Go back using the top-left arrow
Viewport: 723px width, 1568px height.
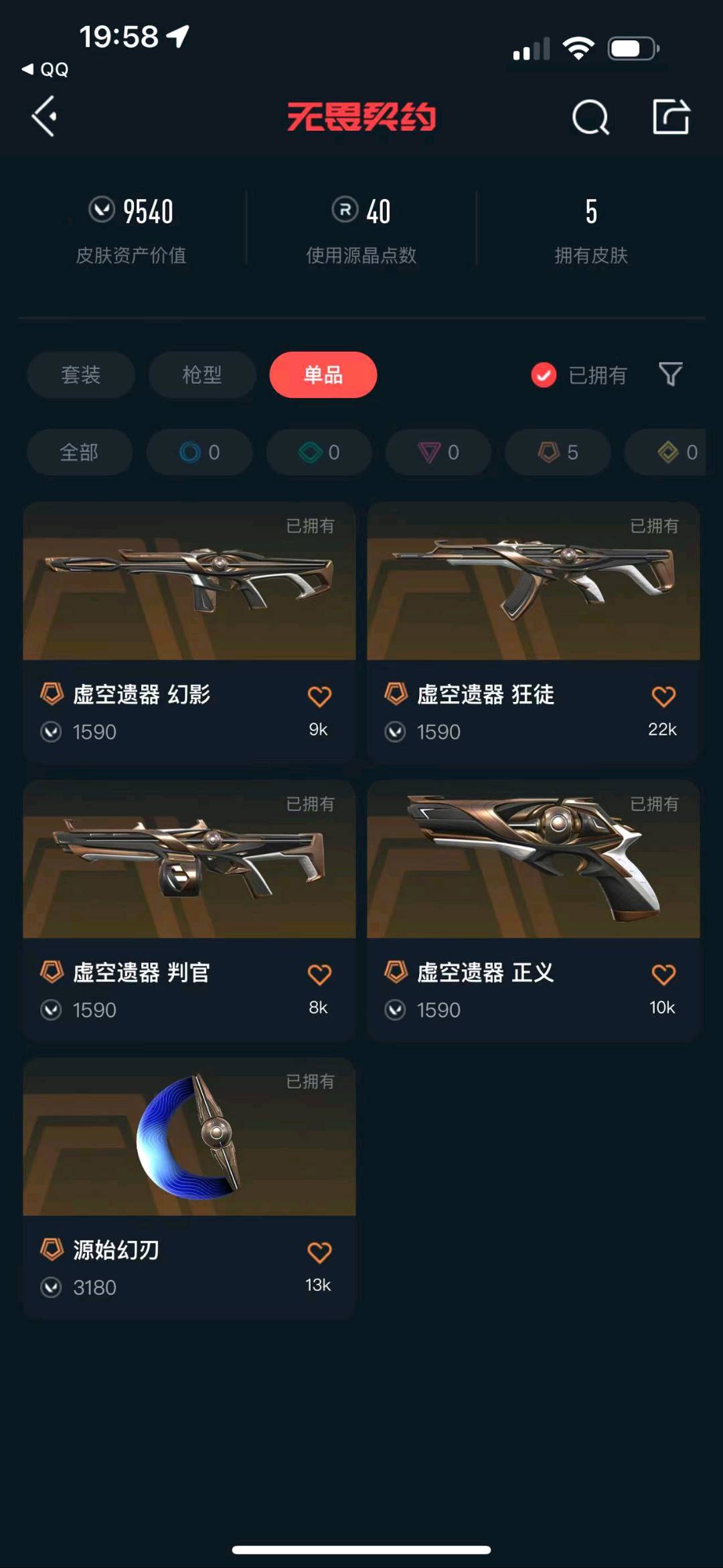click(45, 117)
